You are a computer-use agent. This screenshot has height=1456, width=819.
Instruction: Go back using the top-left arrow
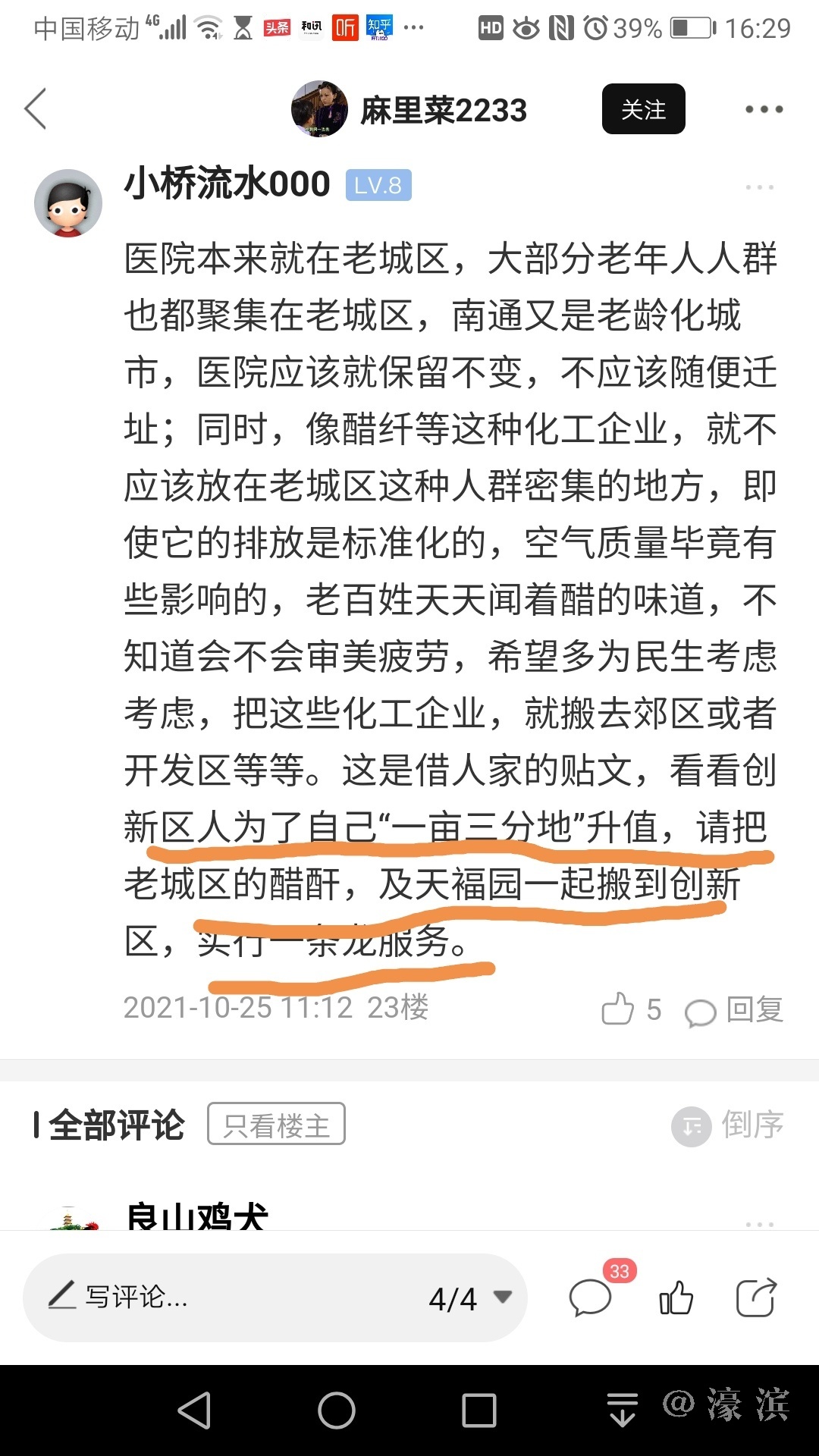pyautogui.click(x=36, y=109)
